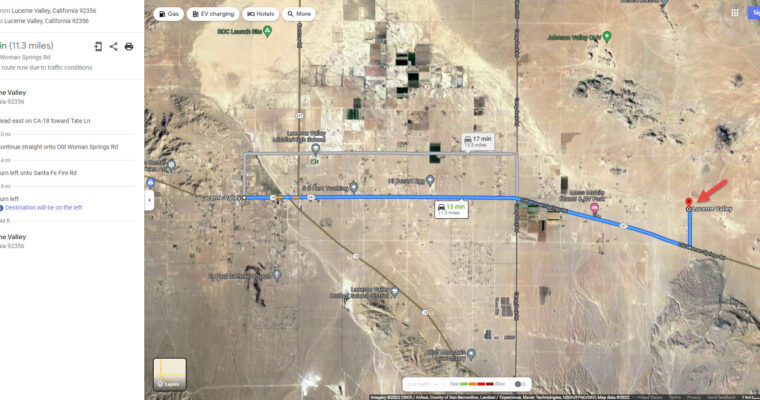This screenshot has width=760, height=400.
Task: Toggle the traffic layer switch
Action: [x=520, y=384]
